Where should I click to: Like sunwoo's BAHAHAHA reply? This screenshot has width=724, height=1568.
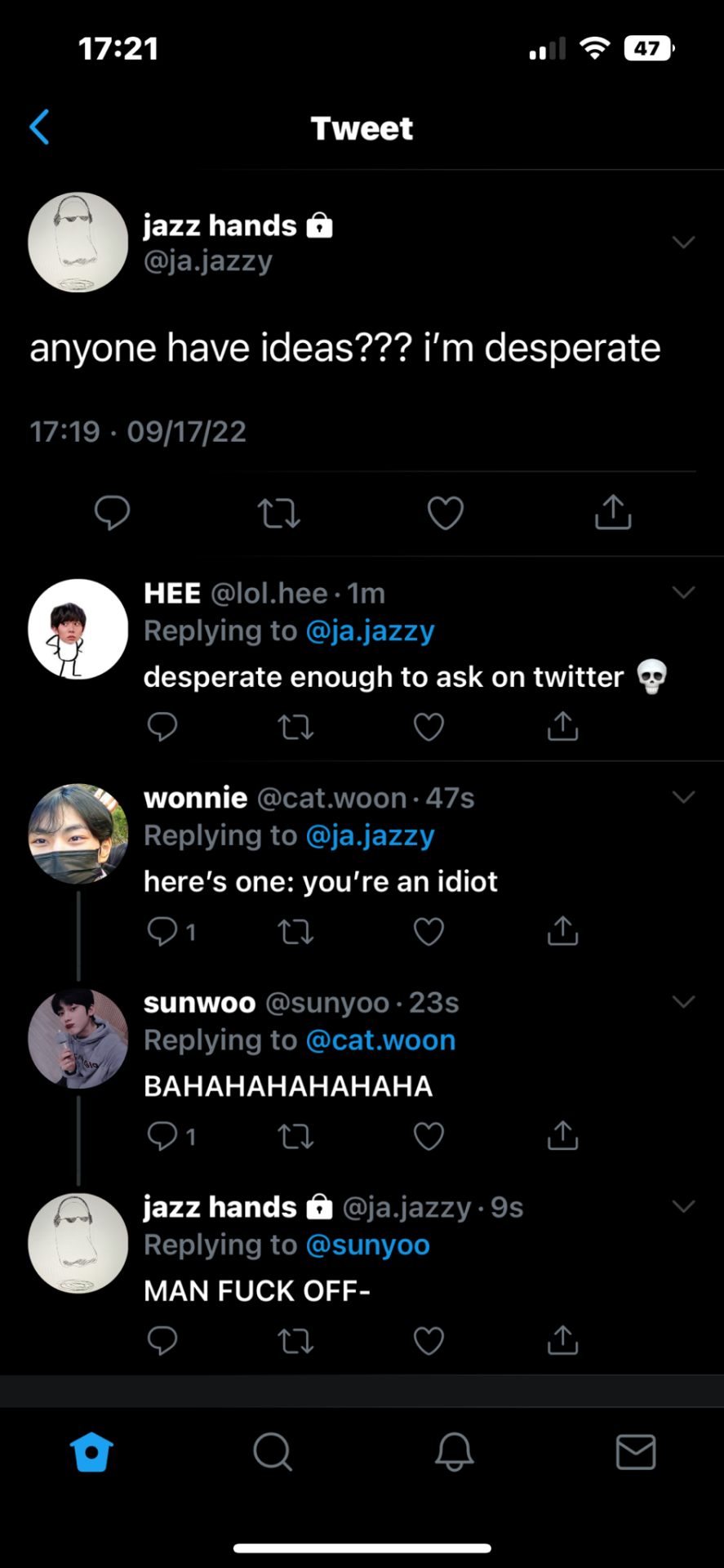pos(429,1136)
